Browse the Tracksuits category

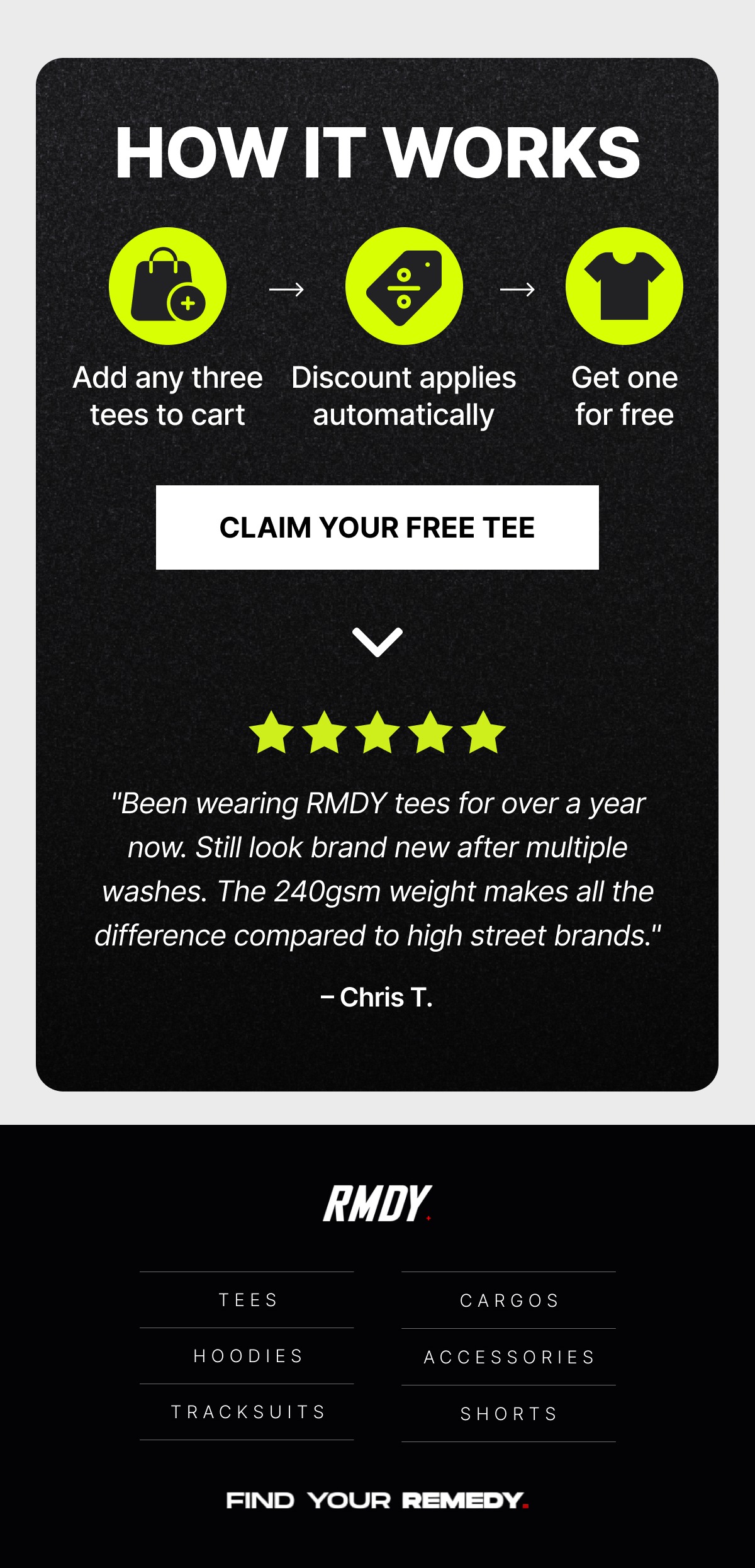tap(247, 1412)
